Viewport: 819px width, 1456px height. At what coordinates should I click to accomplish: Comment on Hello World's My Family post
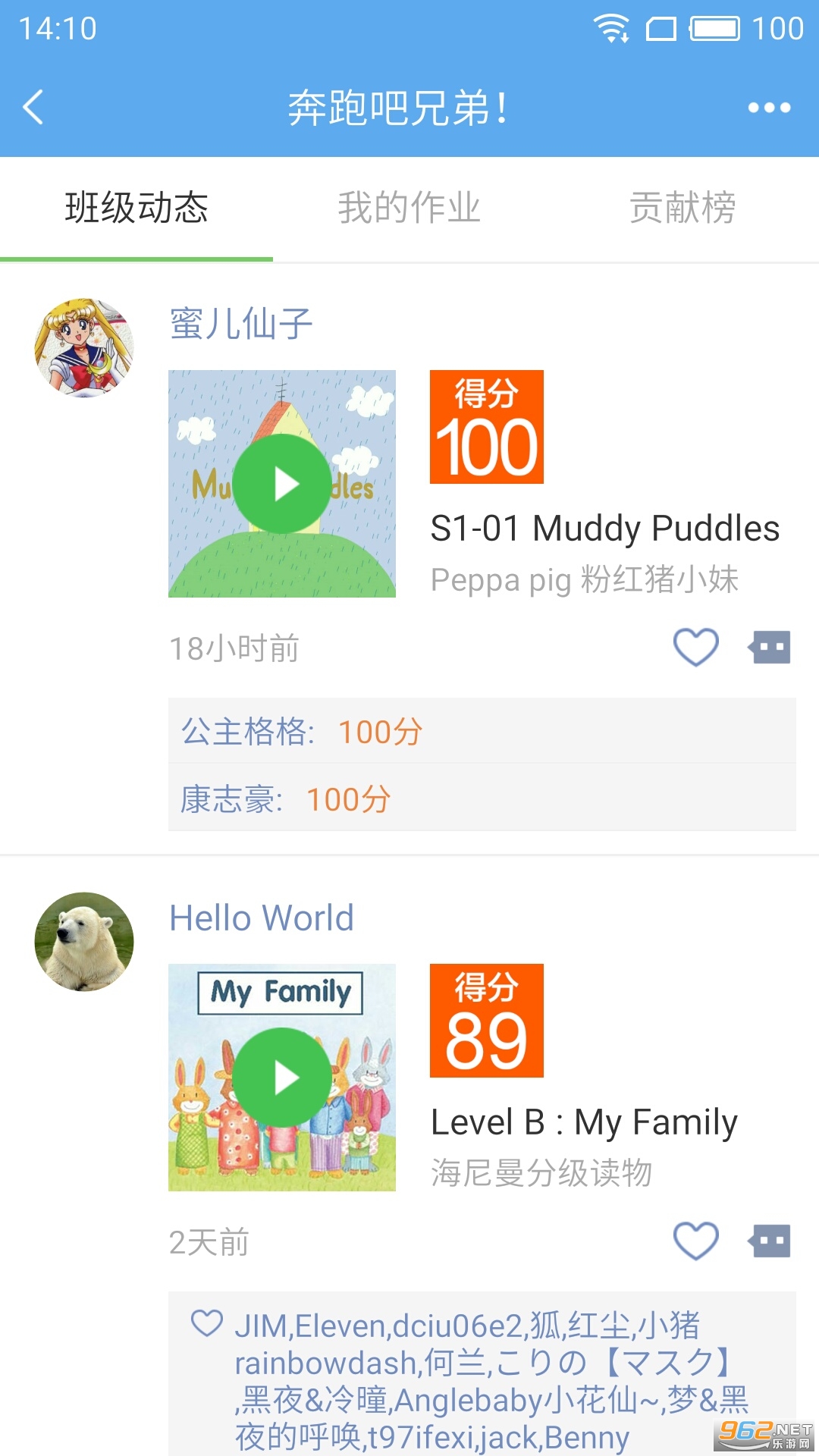[770, 1241]
